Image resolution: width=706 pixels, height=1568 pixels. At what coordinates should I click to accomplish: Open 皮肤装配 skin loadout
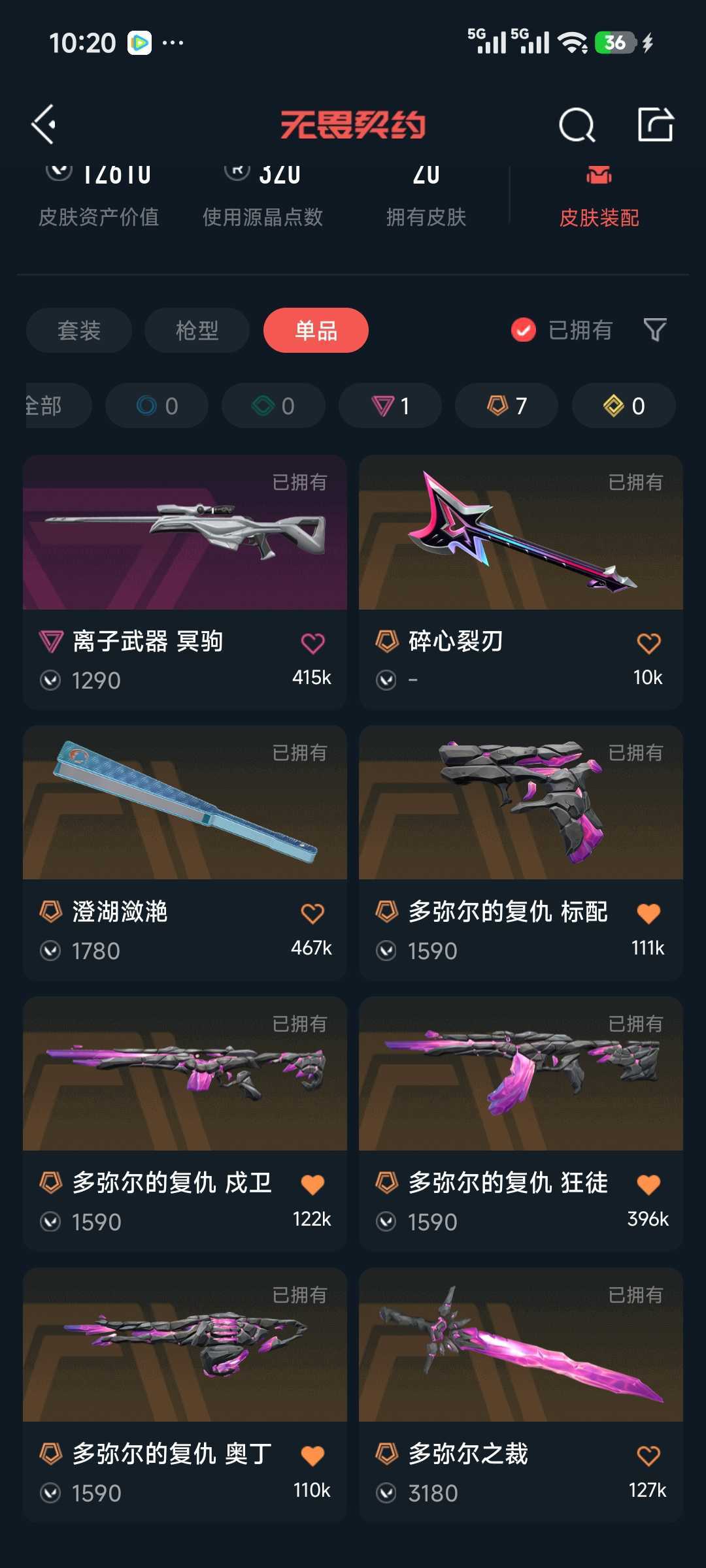point(599,197)
